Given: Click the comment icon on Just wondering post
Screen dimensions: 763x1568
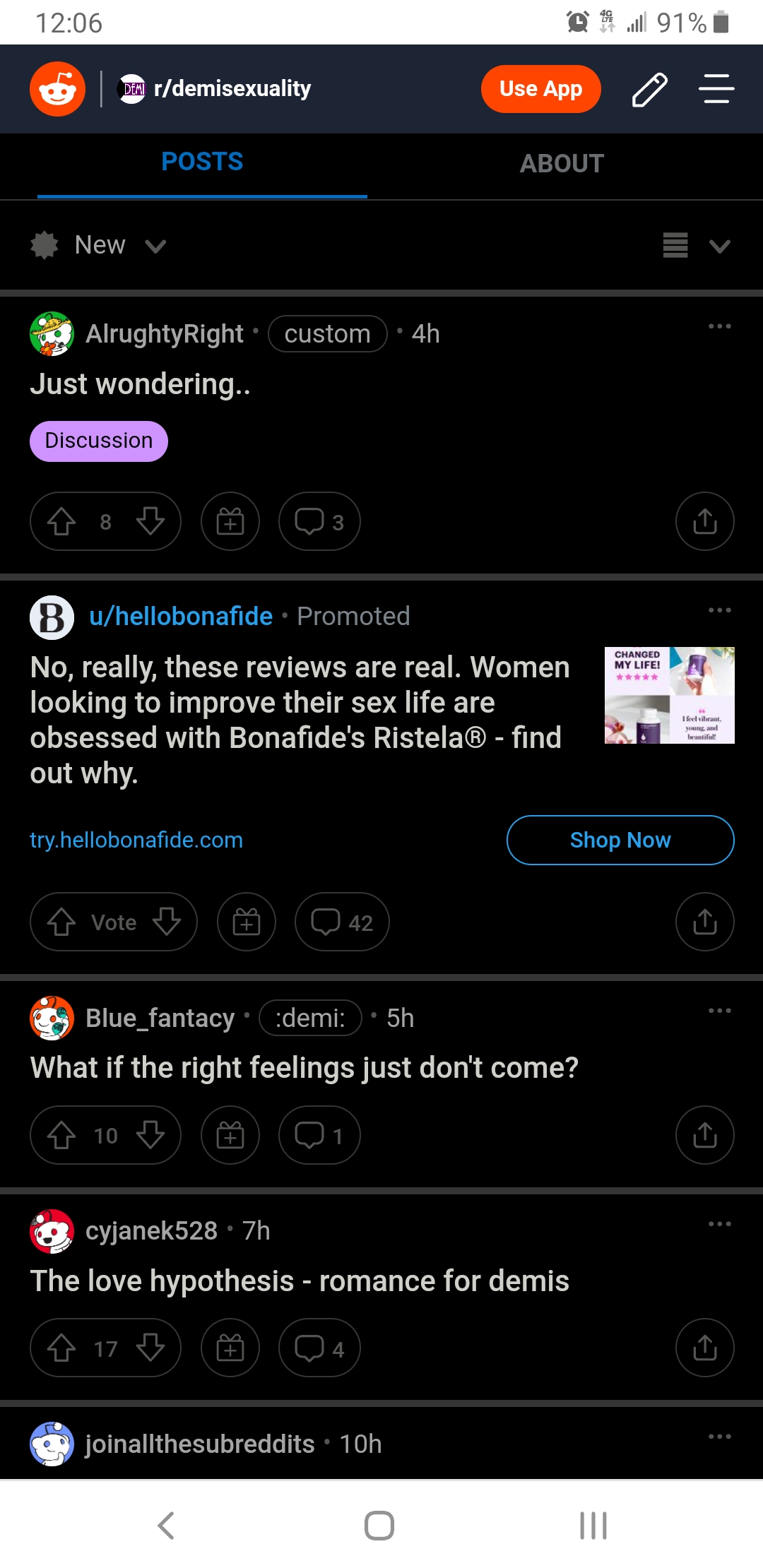Looking at the screenshot, I should tap(319, 521).
